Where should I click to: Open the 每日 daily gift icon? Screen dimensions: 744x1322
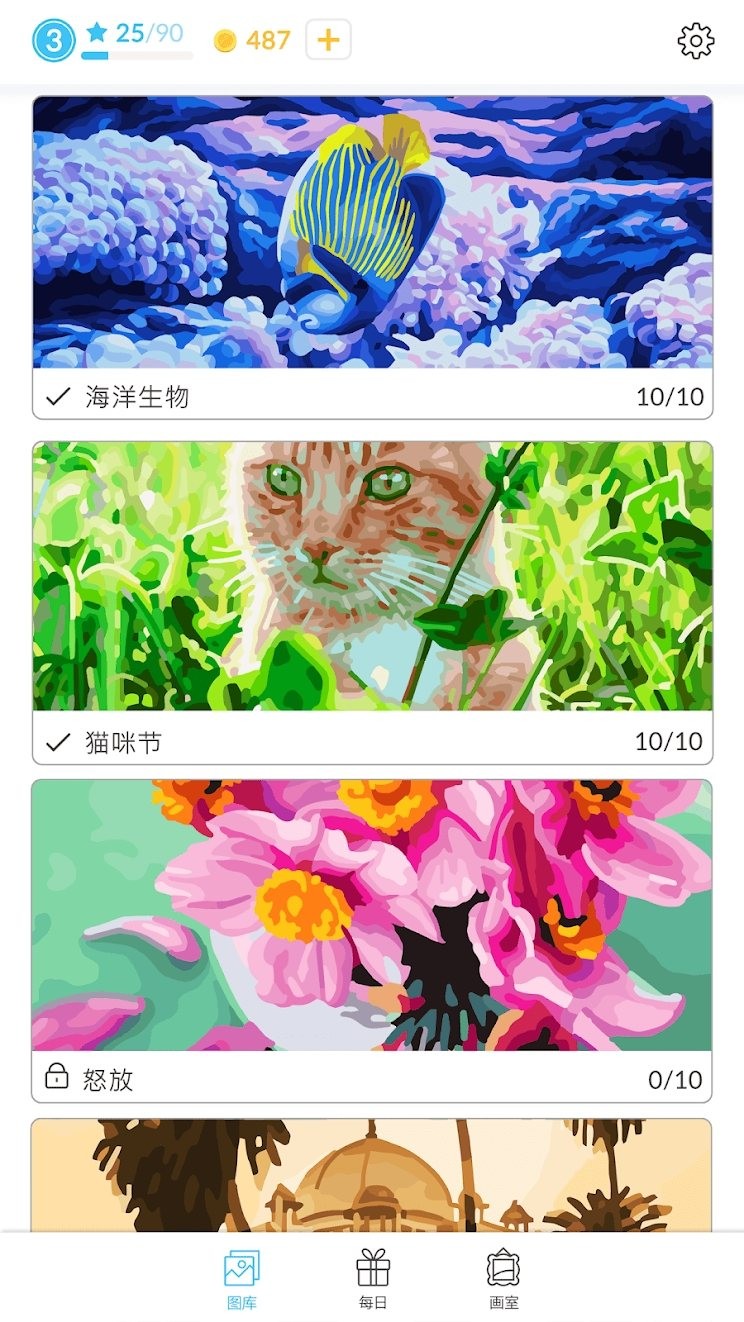372,1271
